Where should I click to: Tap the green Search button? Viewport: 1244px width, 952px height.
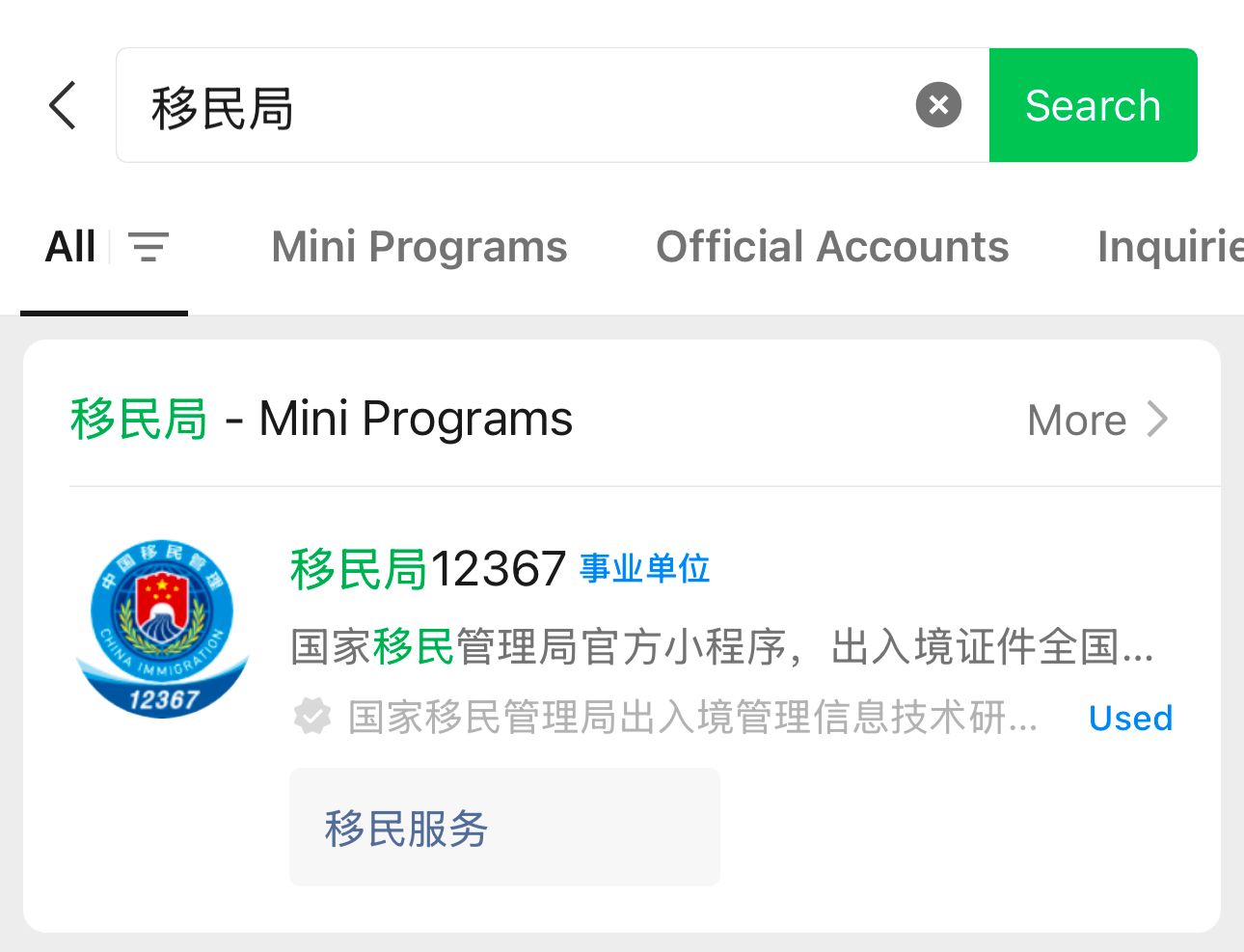(x=1093, y=105)
